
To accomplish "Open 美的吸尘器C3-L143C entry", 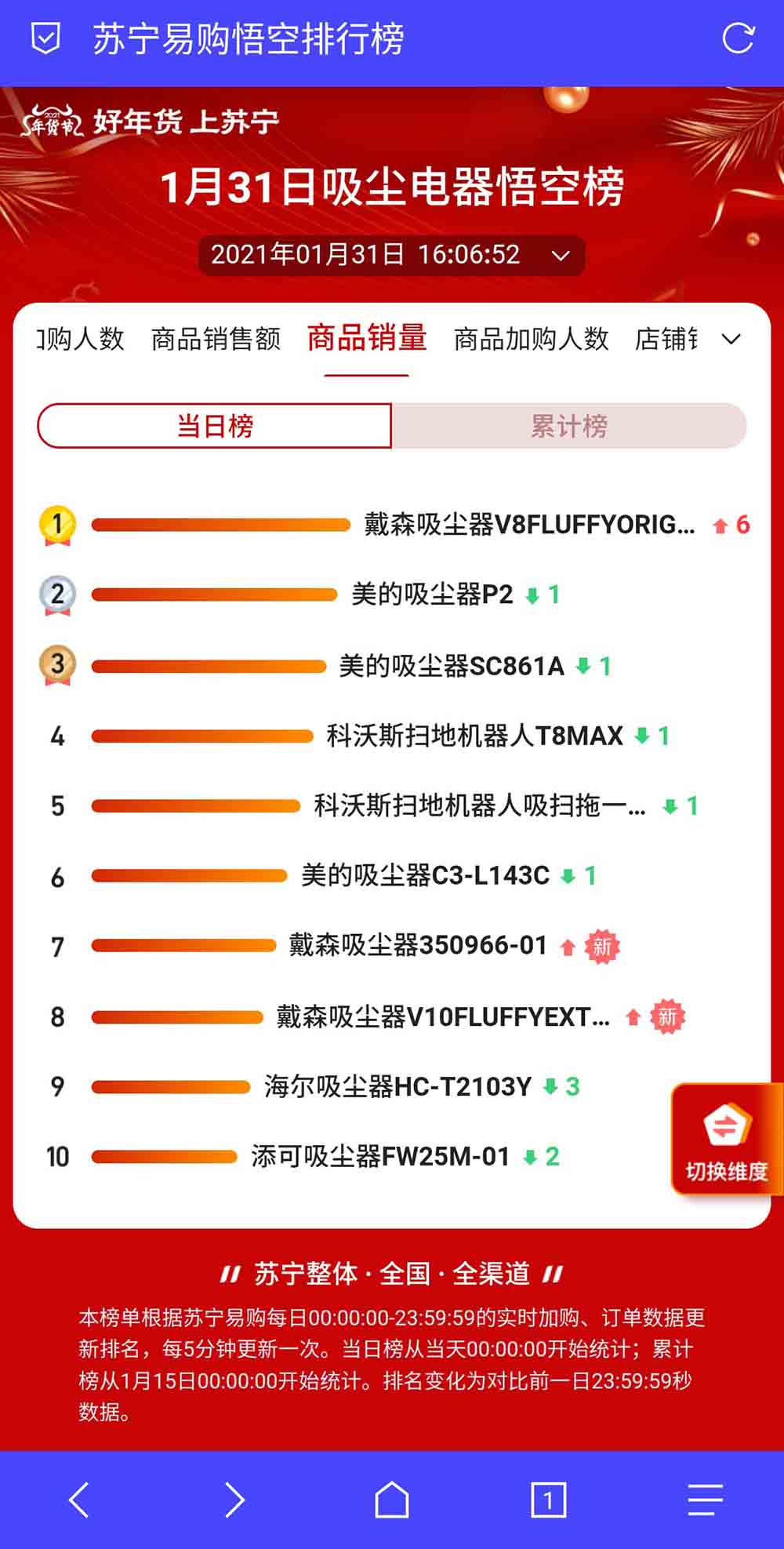I will click(x=426, y=875).
